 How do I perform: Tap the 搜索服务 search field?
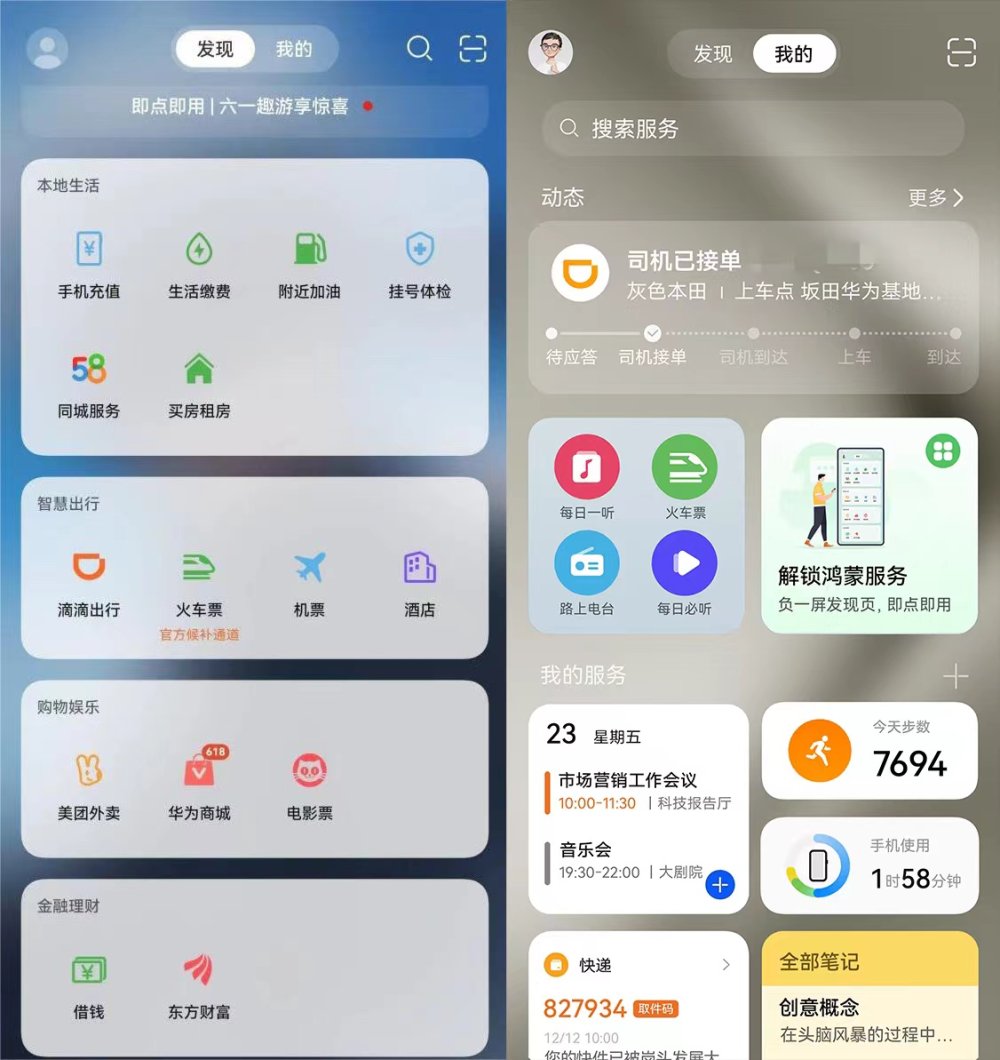(753, 128)
